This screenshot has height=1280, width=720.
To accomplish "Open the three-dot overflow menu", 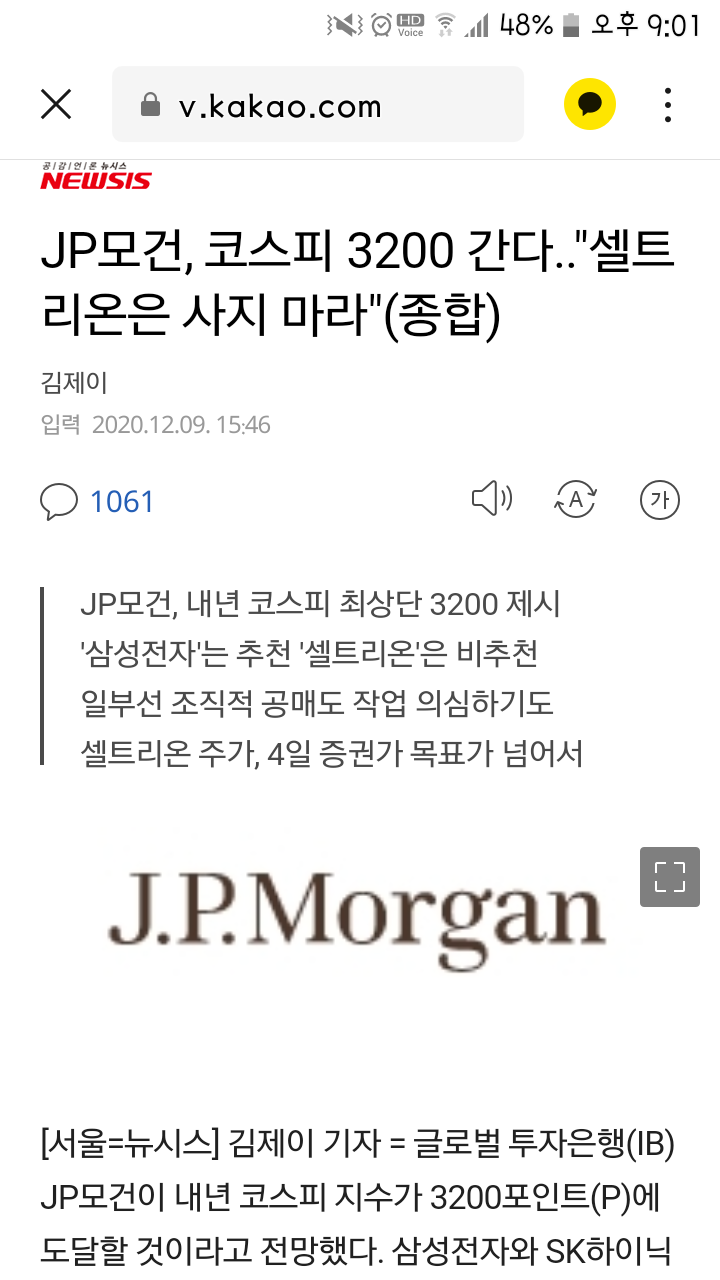I will pyautogui.click(x=668, y=104).
